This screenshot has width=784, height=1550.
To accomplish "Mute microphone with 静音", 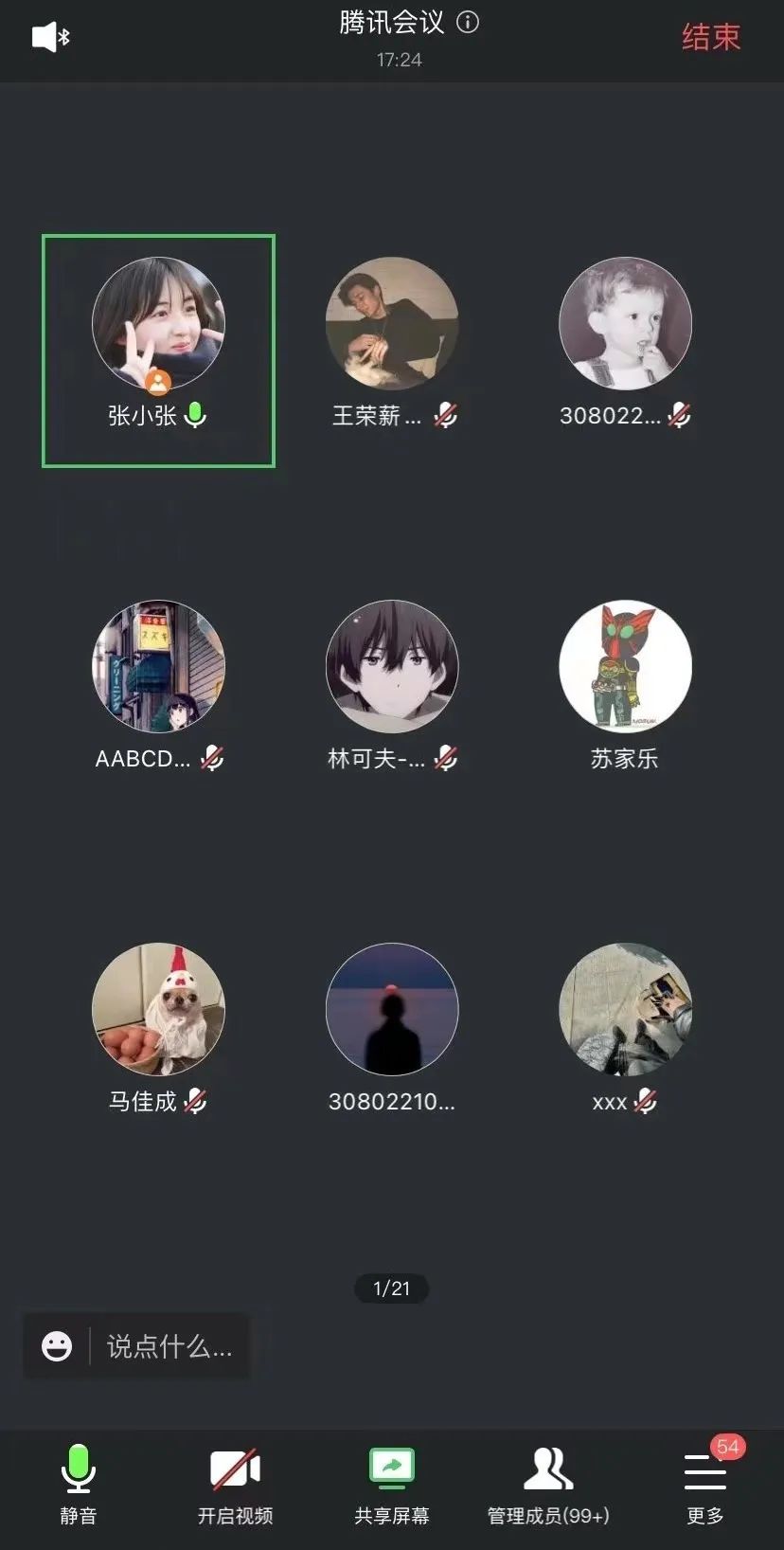I will coord(79,1484).
